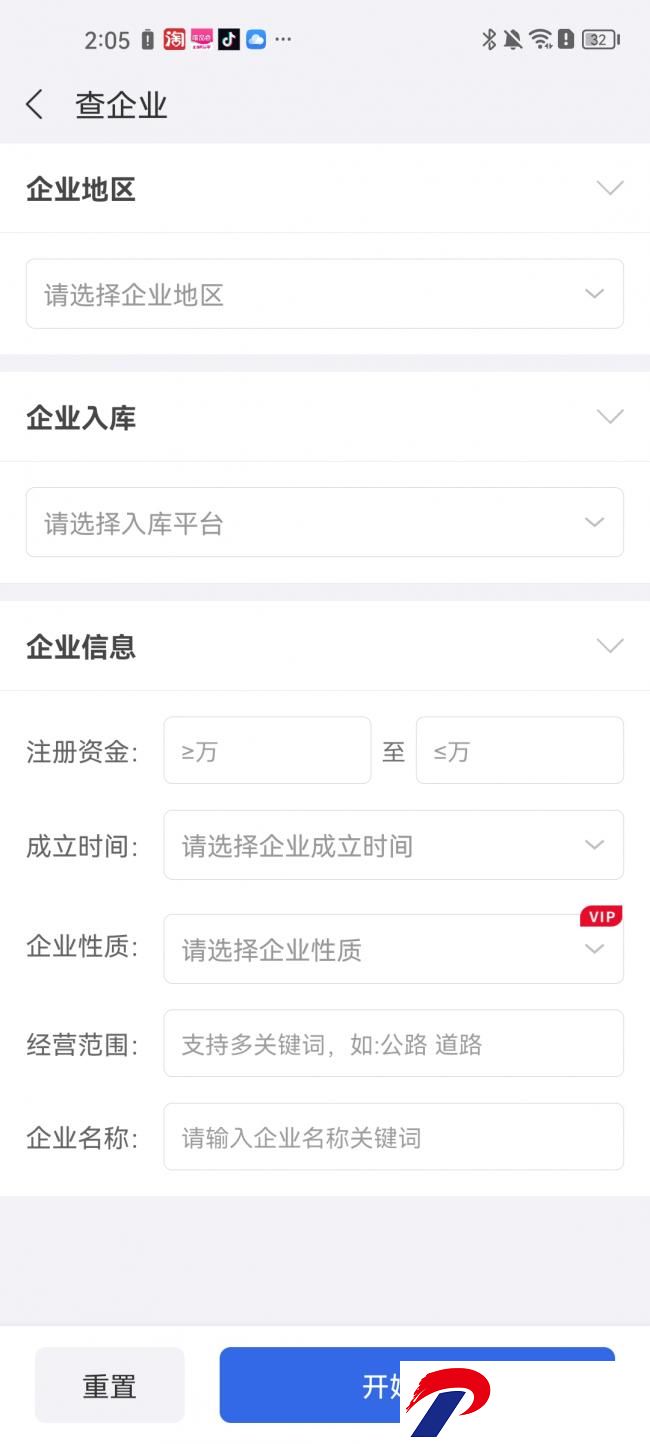Focus the 经营范围 keyword field

point(394,1043)
